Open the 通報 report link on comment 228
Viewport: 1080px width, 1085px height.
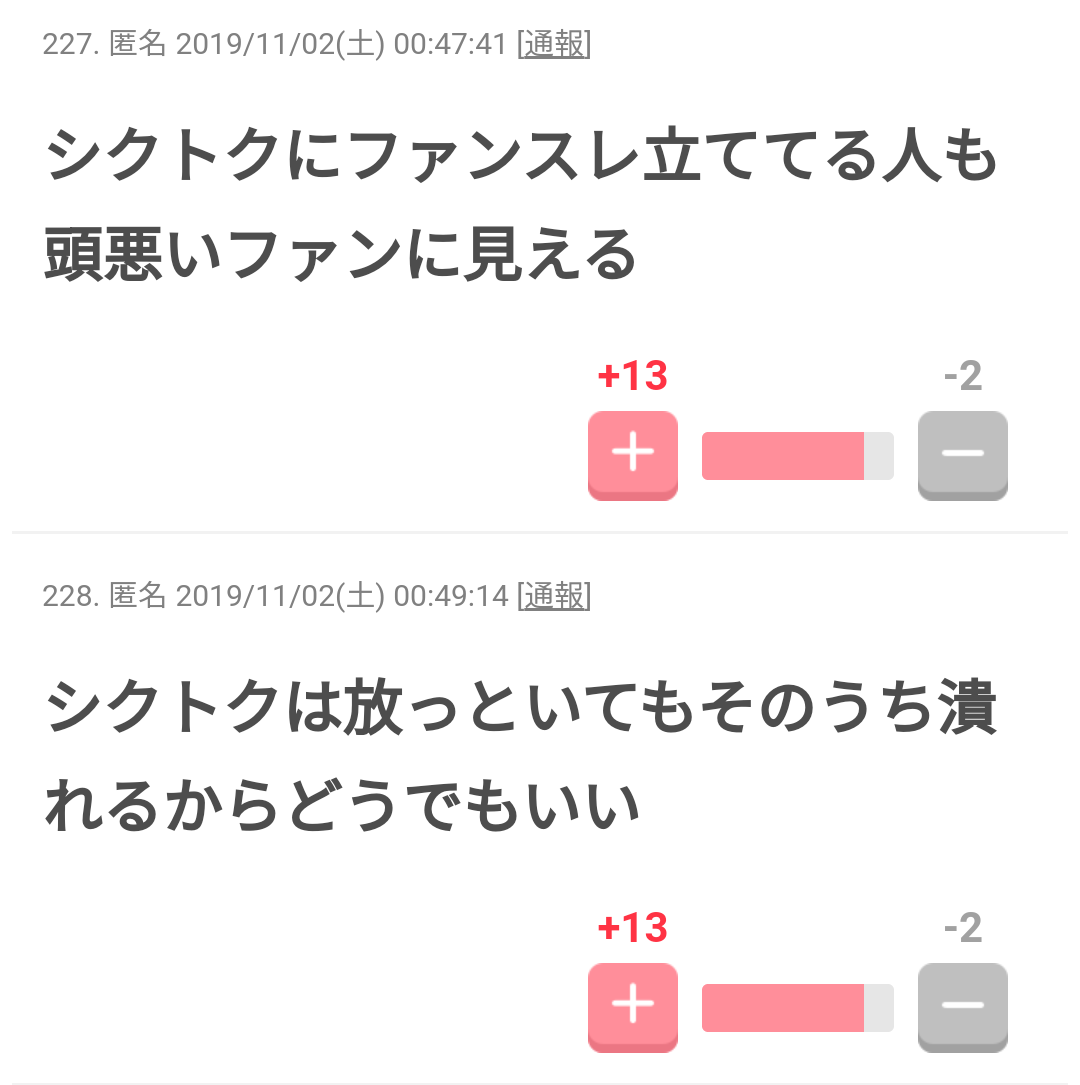(x=554, y=596)
